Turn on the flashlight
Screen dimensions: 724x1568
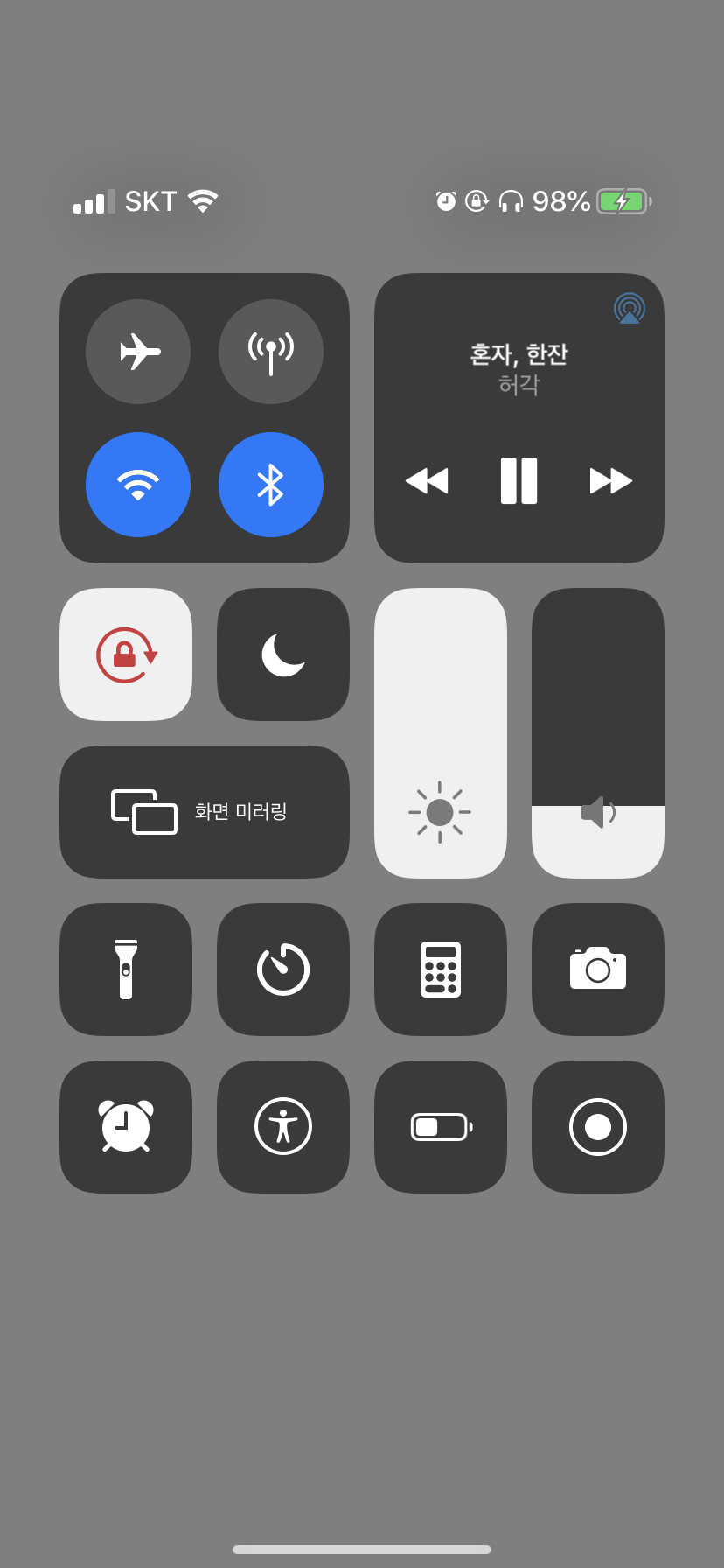coord(126,969)
